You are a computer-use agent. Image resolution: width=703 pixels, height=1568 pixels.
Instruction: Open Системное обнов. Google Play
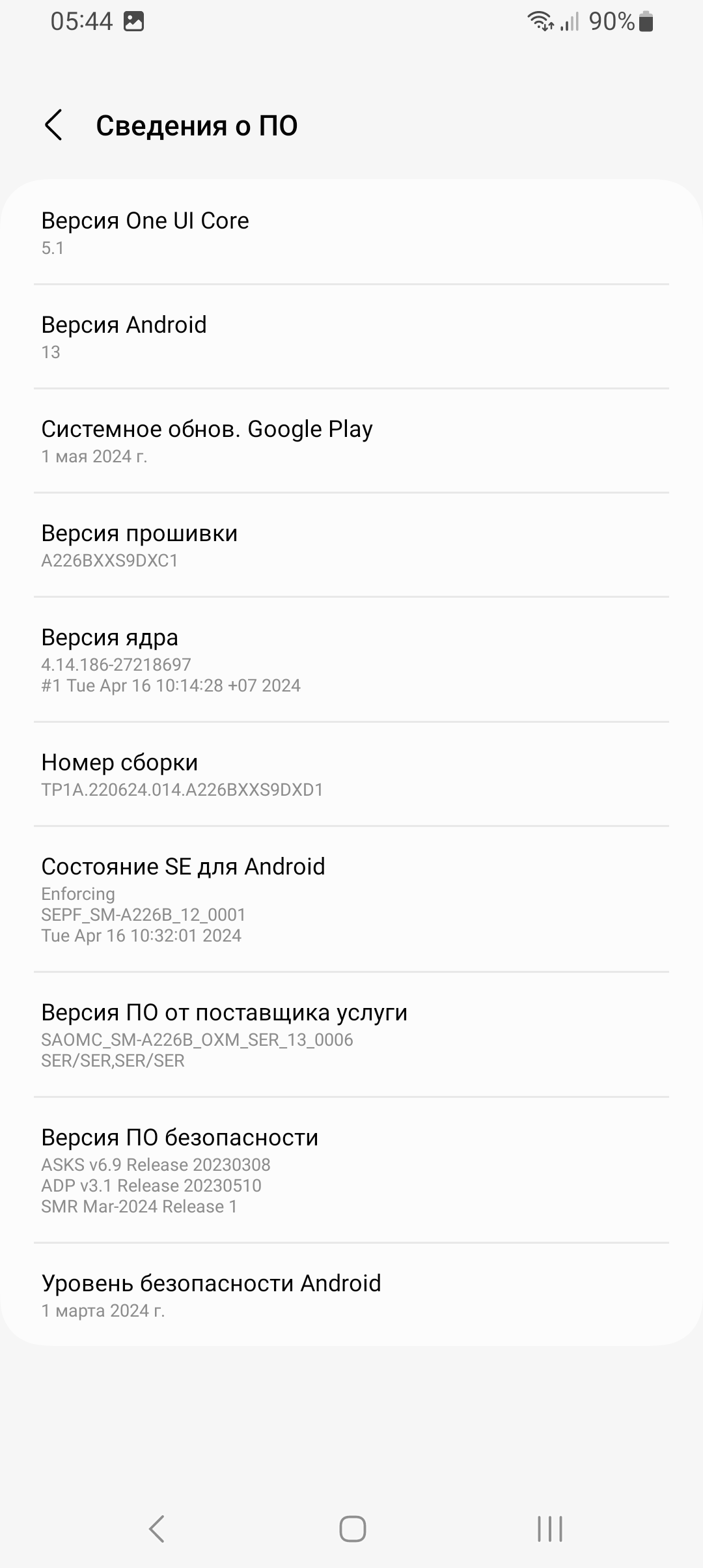tap(351, 441)
